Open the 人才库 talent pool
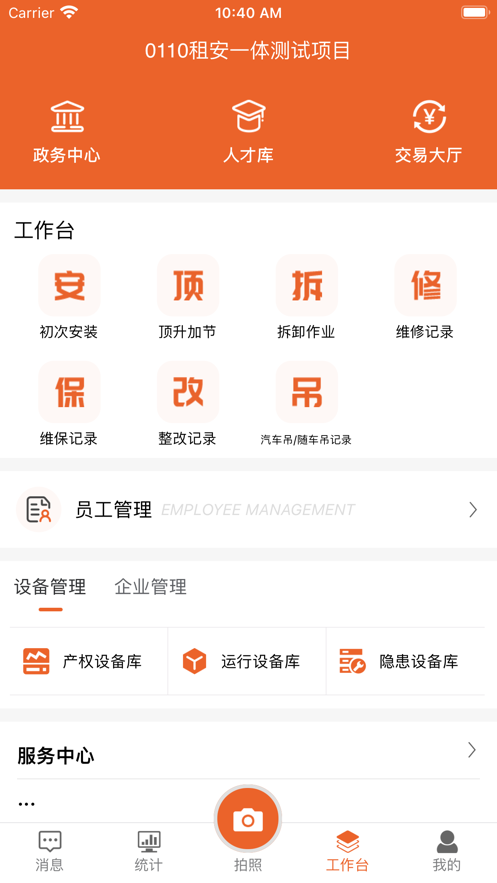Image resolution: width=497 pixels, height=883 pixels. [248, 132]
